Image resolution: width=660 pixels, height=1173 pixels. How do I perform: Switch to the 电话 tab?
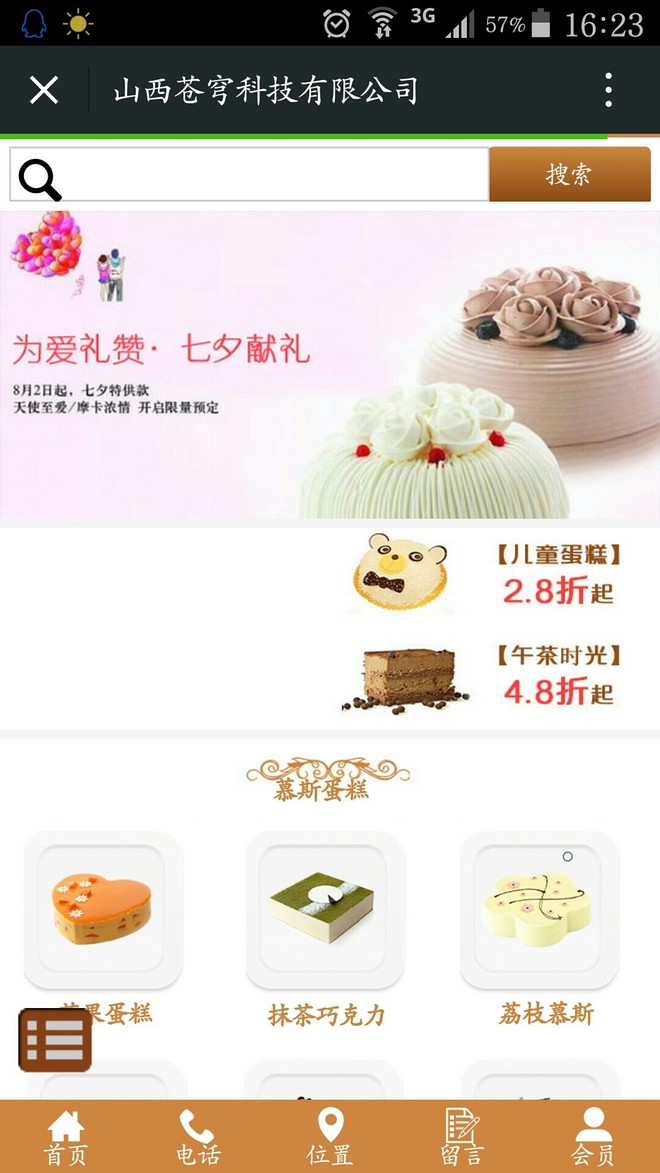coord(197,1137)
